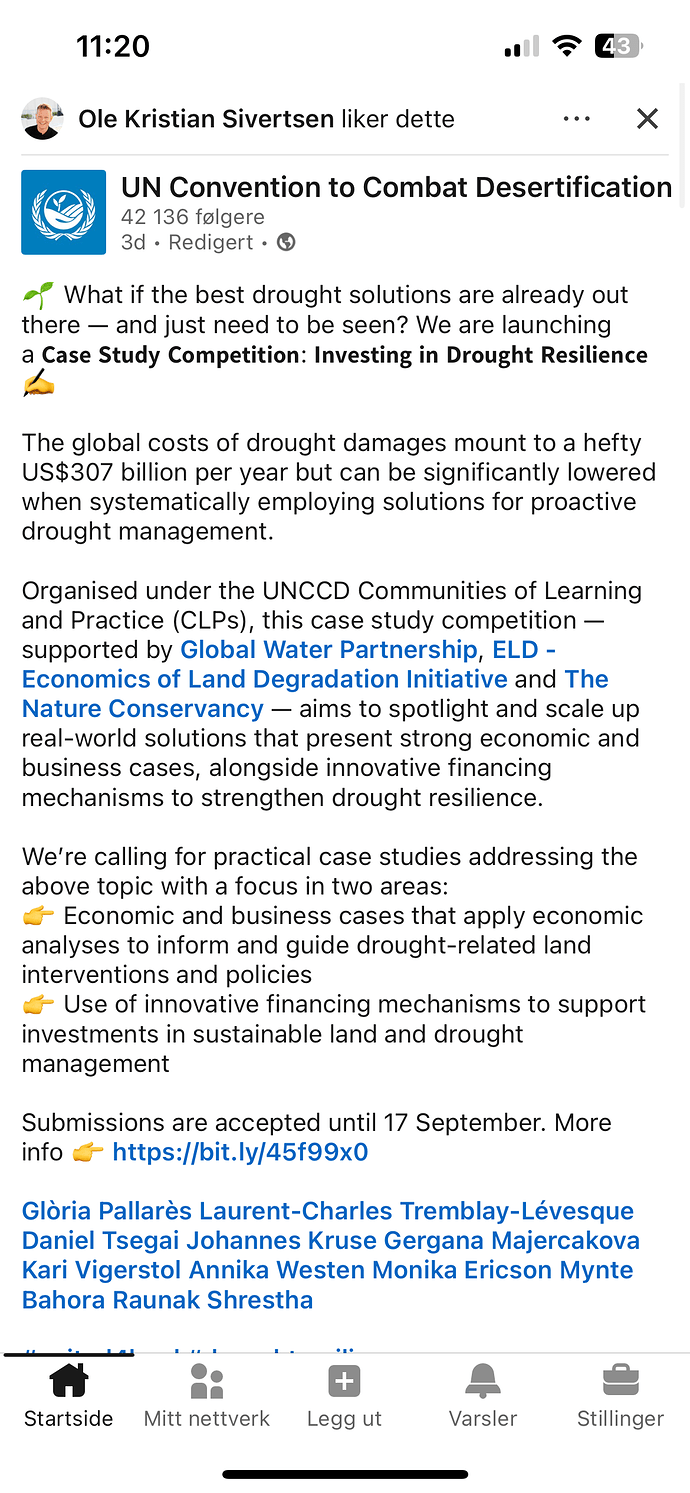Create a post via Legg ut
The width and height of the screenshot is (690, 1493).
click(344, 1396)
